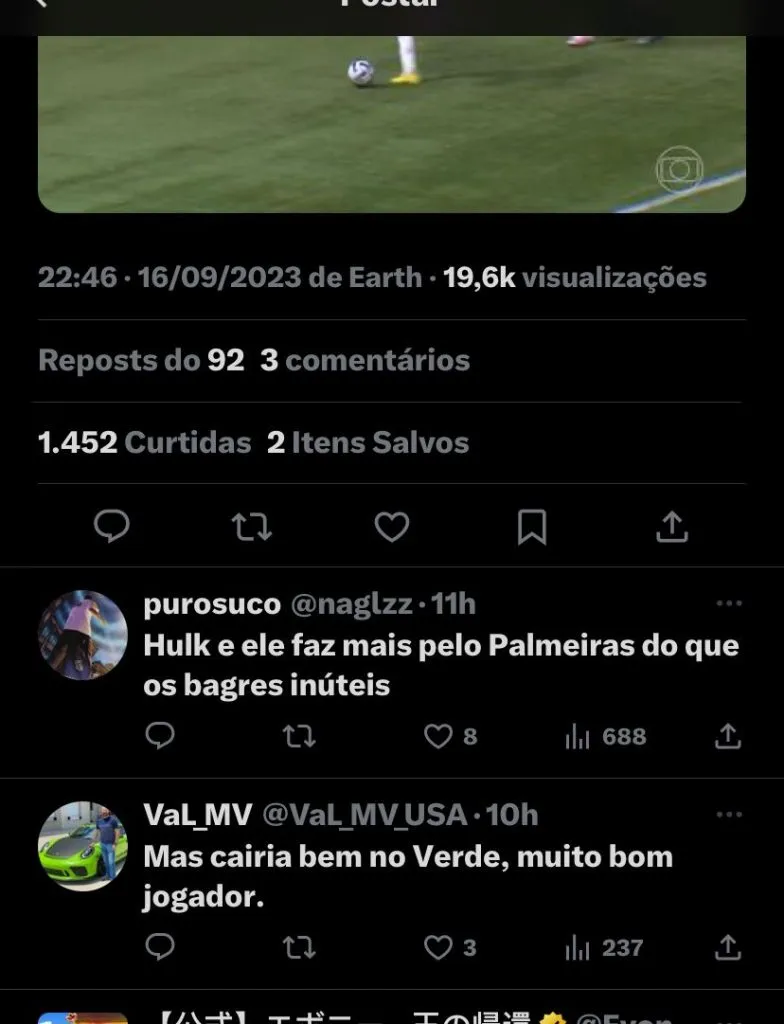Like the main post with the heart icon
Image resolution: width=784 pixels, height=1024 pixels.
coord(391,526)
